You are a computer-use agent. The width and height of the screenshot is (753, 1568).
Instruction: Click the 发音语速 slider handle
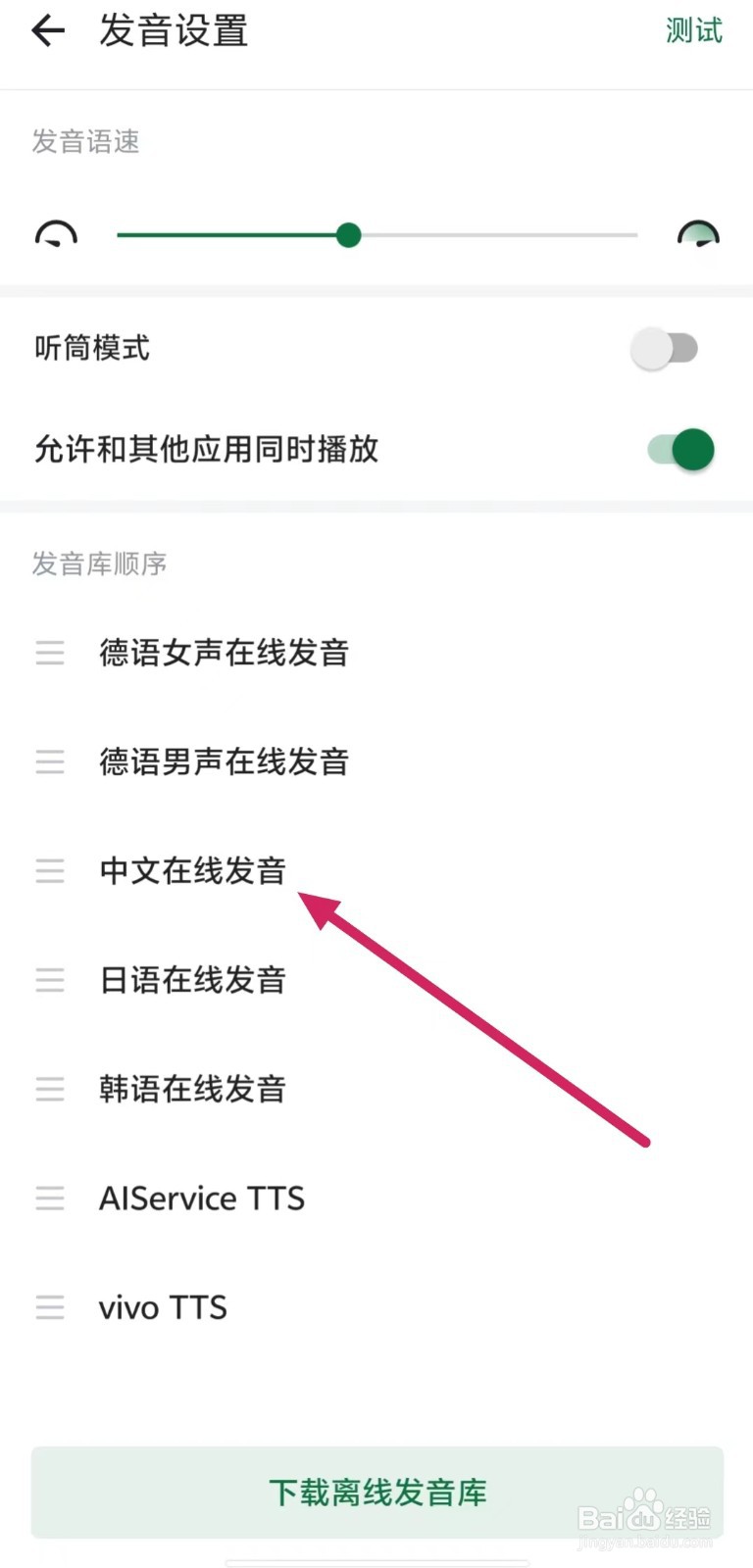tap(349, 235)
